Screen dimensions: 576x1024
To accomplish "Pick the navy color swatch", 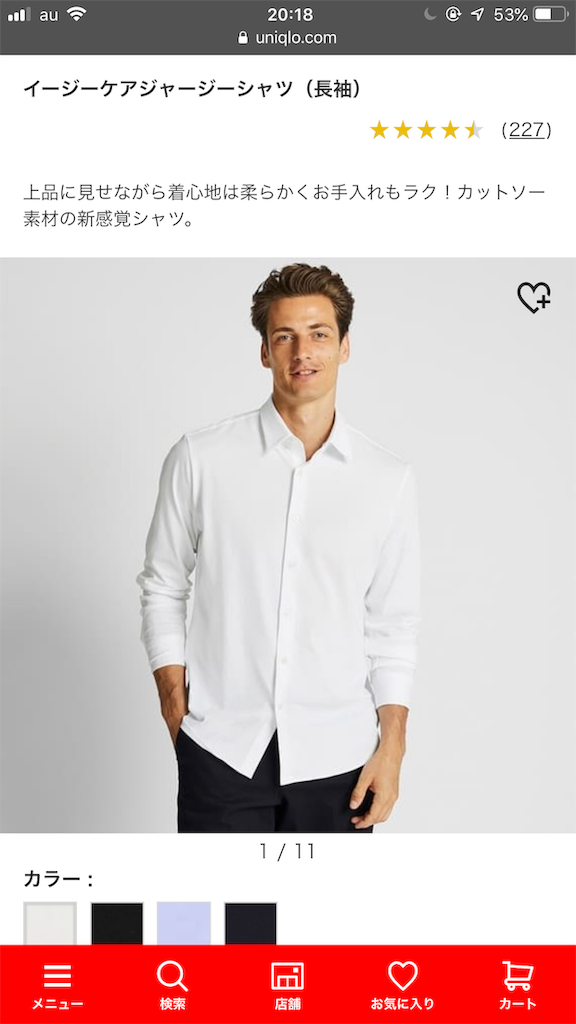I will tap(251, 923).
